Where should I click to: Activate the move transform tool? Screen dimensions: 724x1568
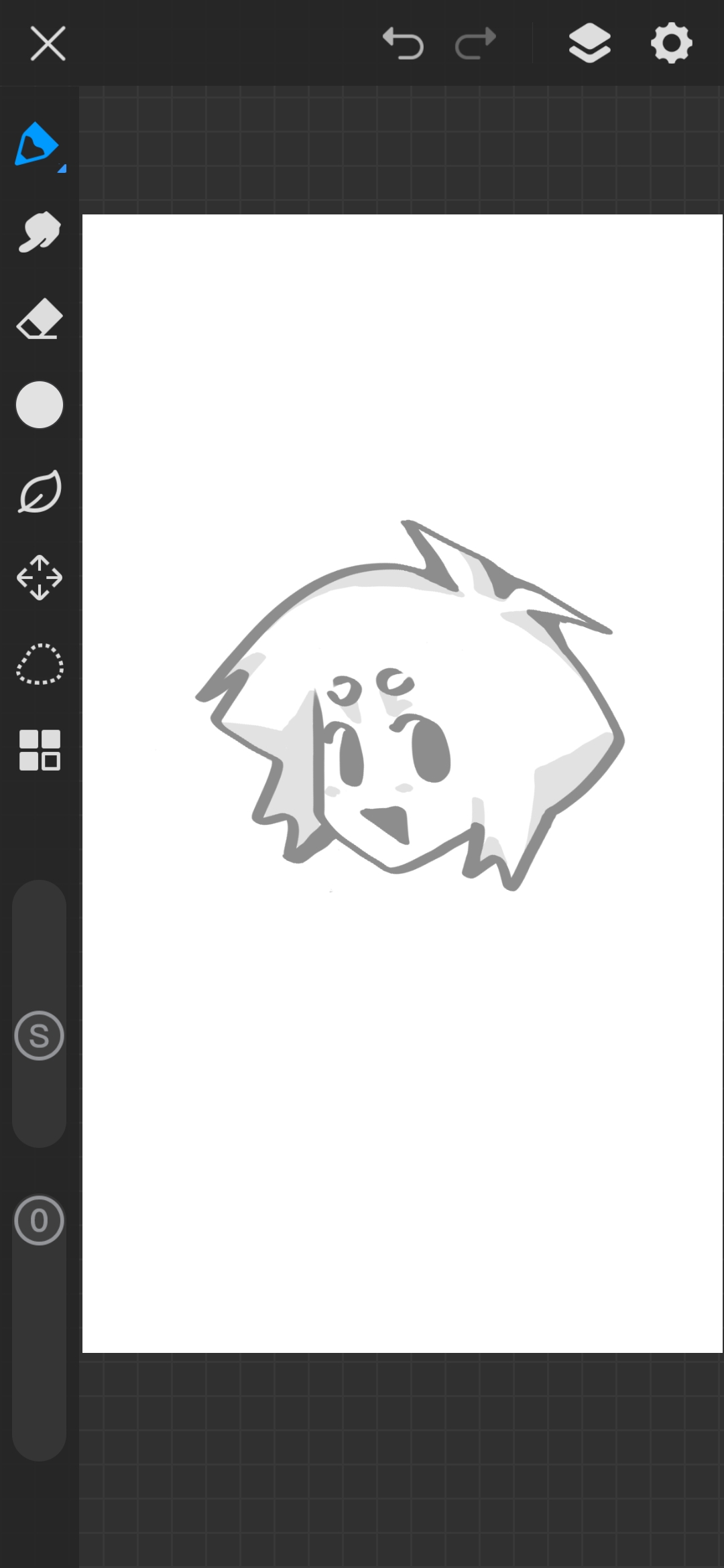[x=40, y=578]
